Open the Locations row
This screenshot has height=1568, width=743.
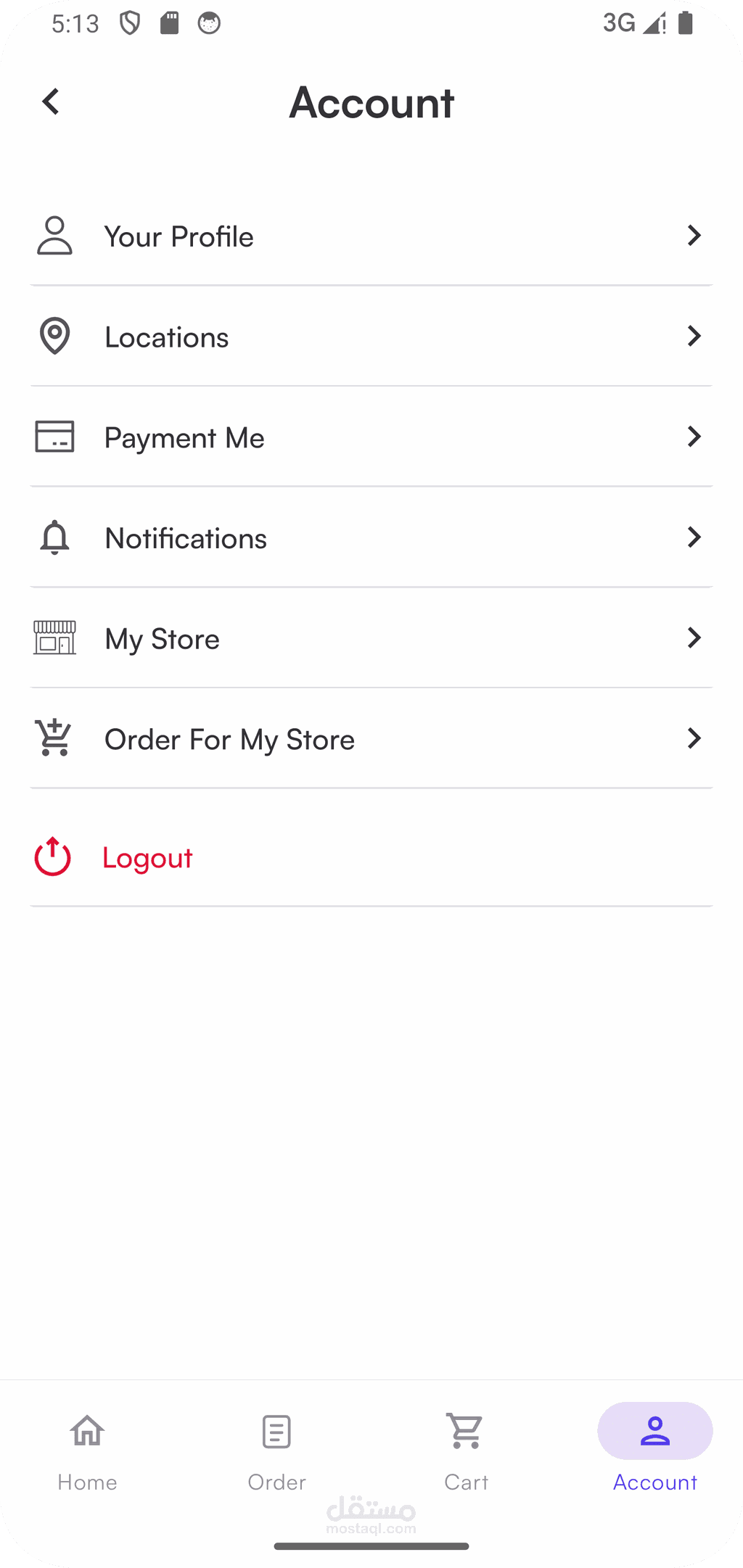click(x=370, y=337)
